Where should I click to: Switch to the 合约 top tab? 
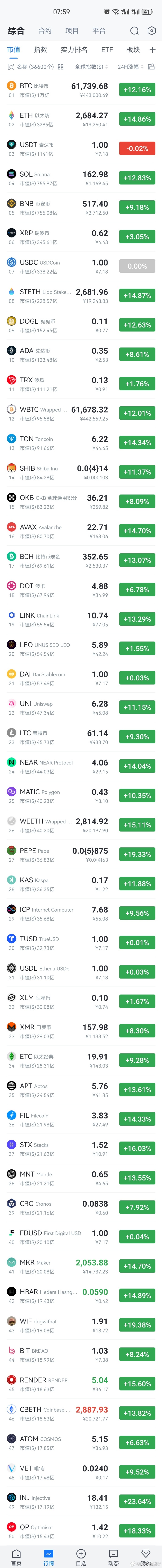coord(45,31)
